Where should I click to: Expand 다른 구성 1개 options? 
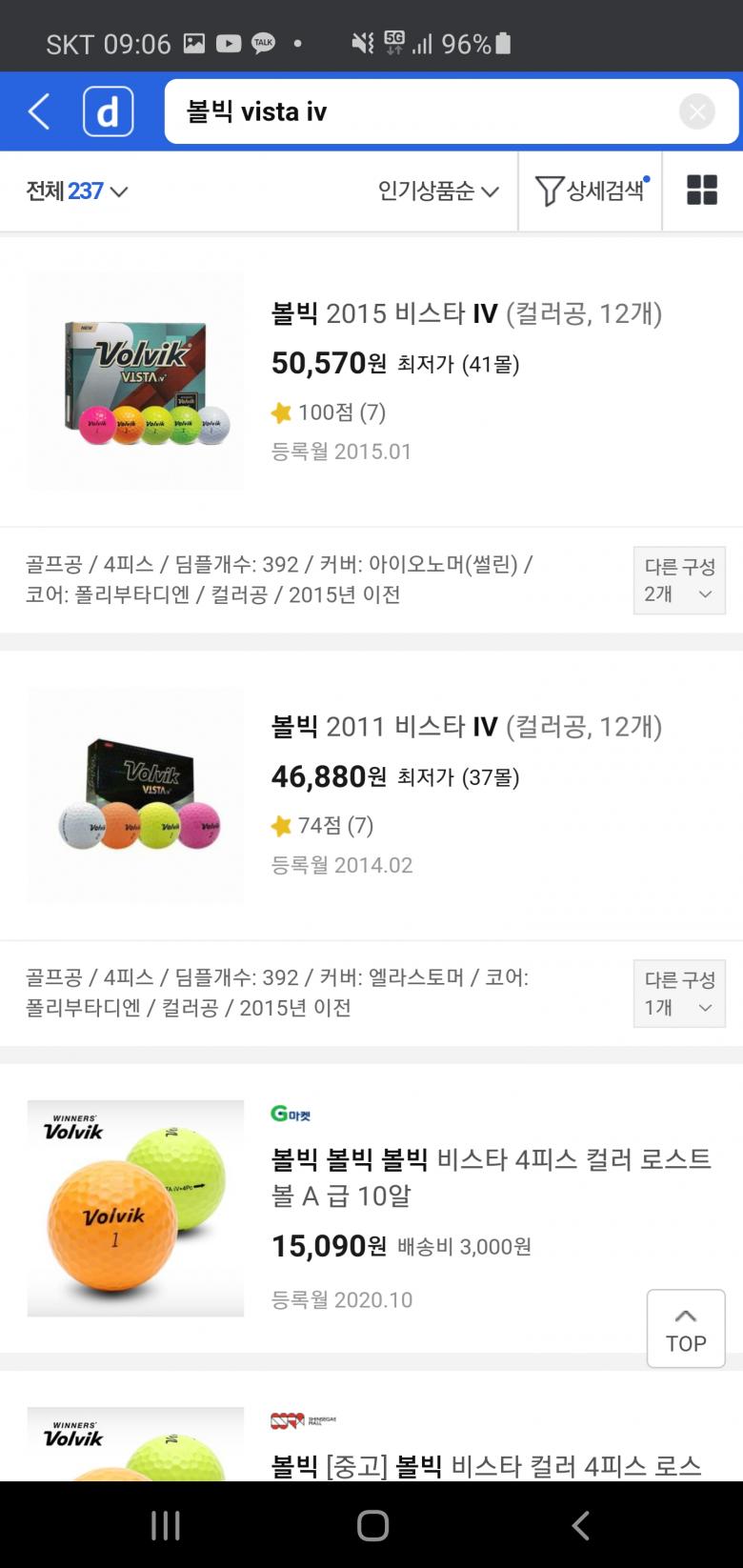tap(679, 994)
